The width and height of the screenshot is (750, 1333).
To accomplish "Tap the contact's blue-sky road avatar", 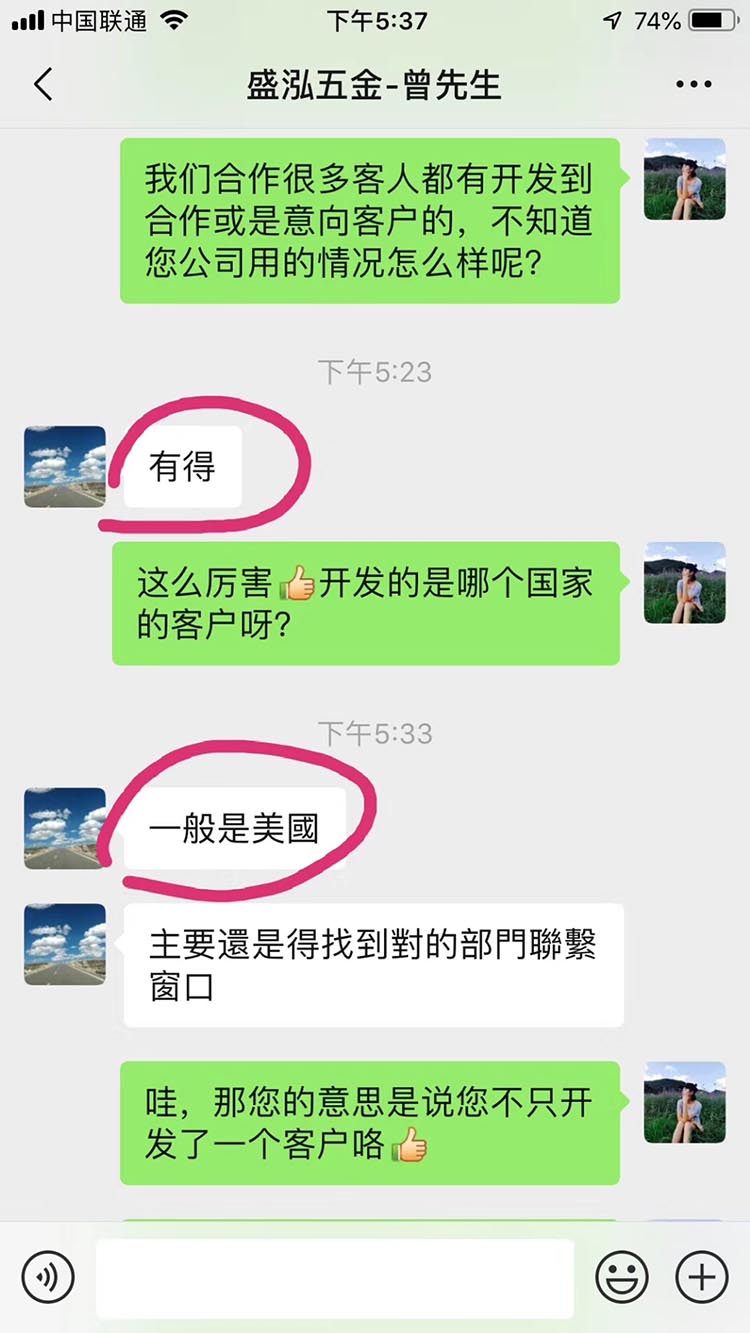I will click(x=64, y=466).
